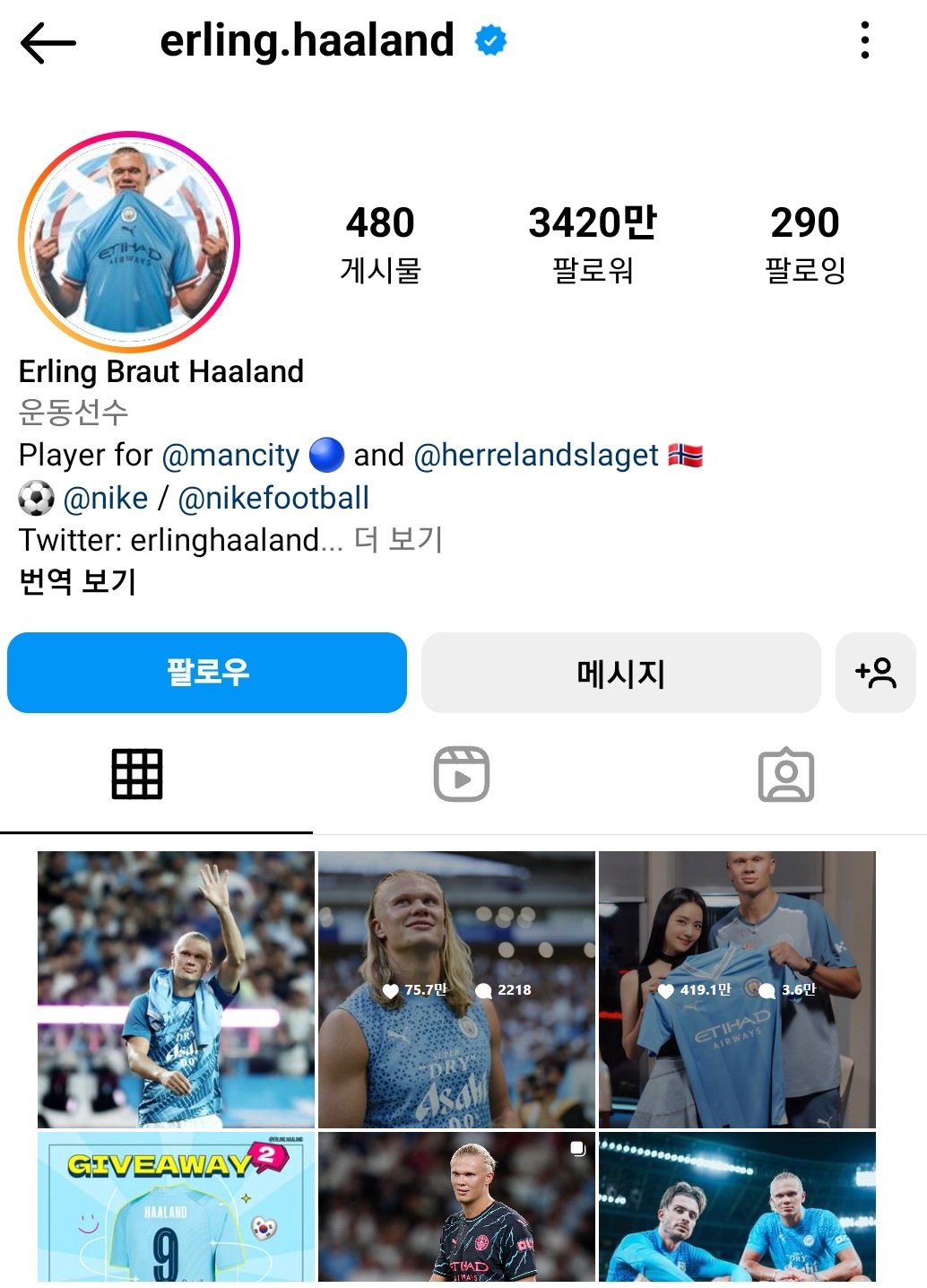Open the three-dot overflow menu
Image resolution: width=927 pixels, height=1288 pixels.
point(864,41)
